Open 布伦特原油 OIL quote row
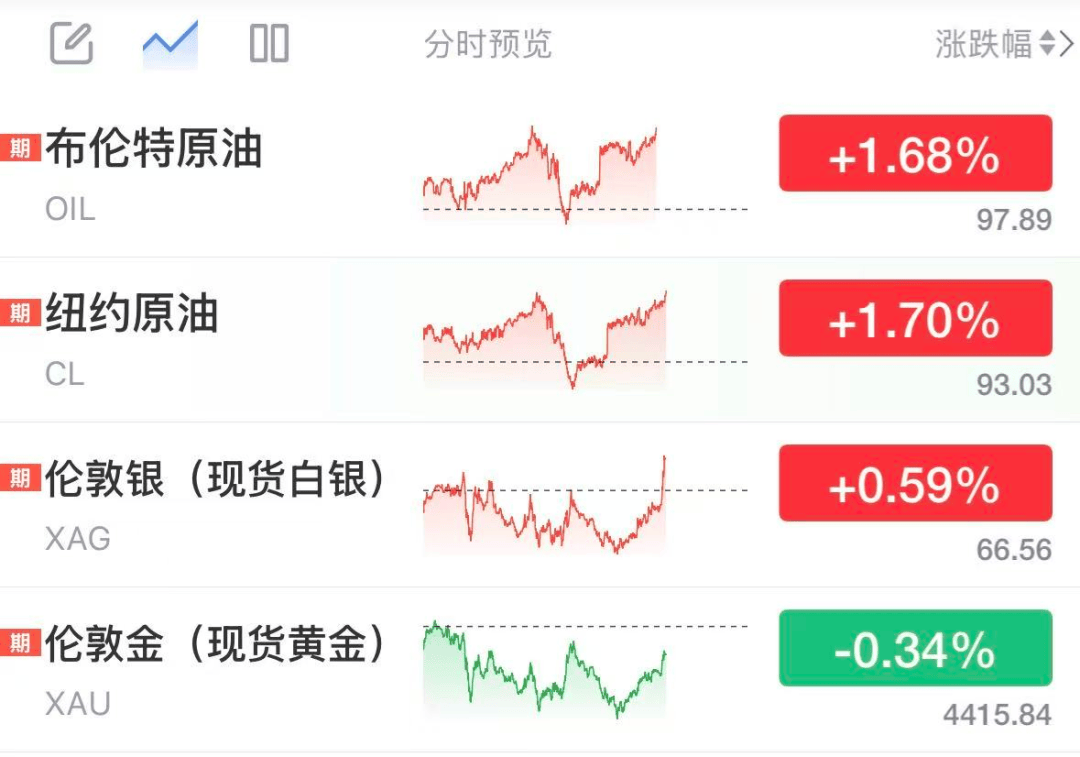Screen dimensions: 1080x757 [540, 176]
